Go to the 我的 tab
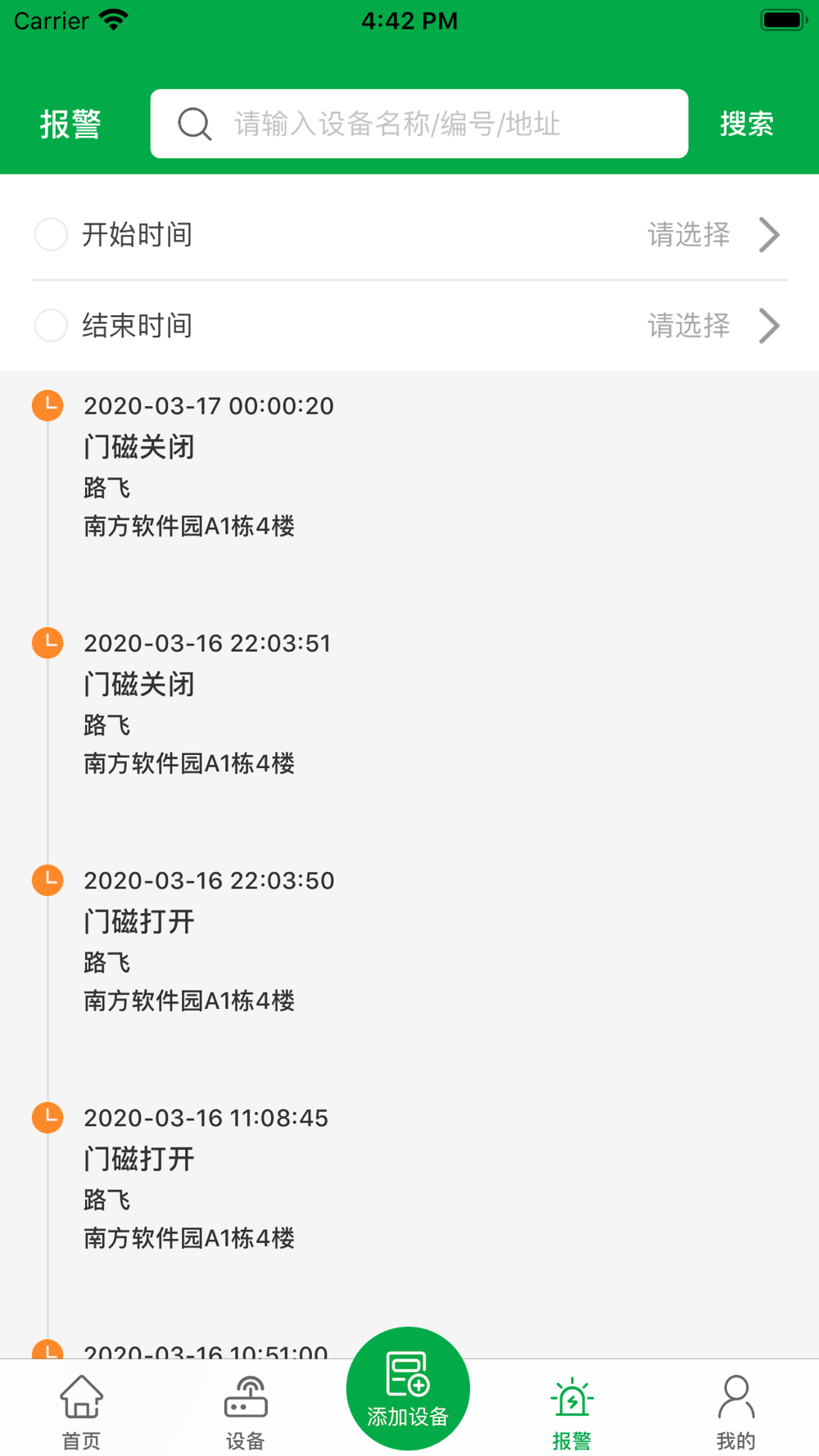Image resolution: width=819 pixels, height=1456 pixels. click(x=735, y=1412)
